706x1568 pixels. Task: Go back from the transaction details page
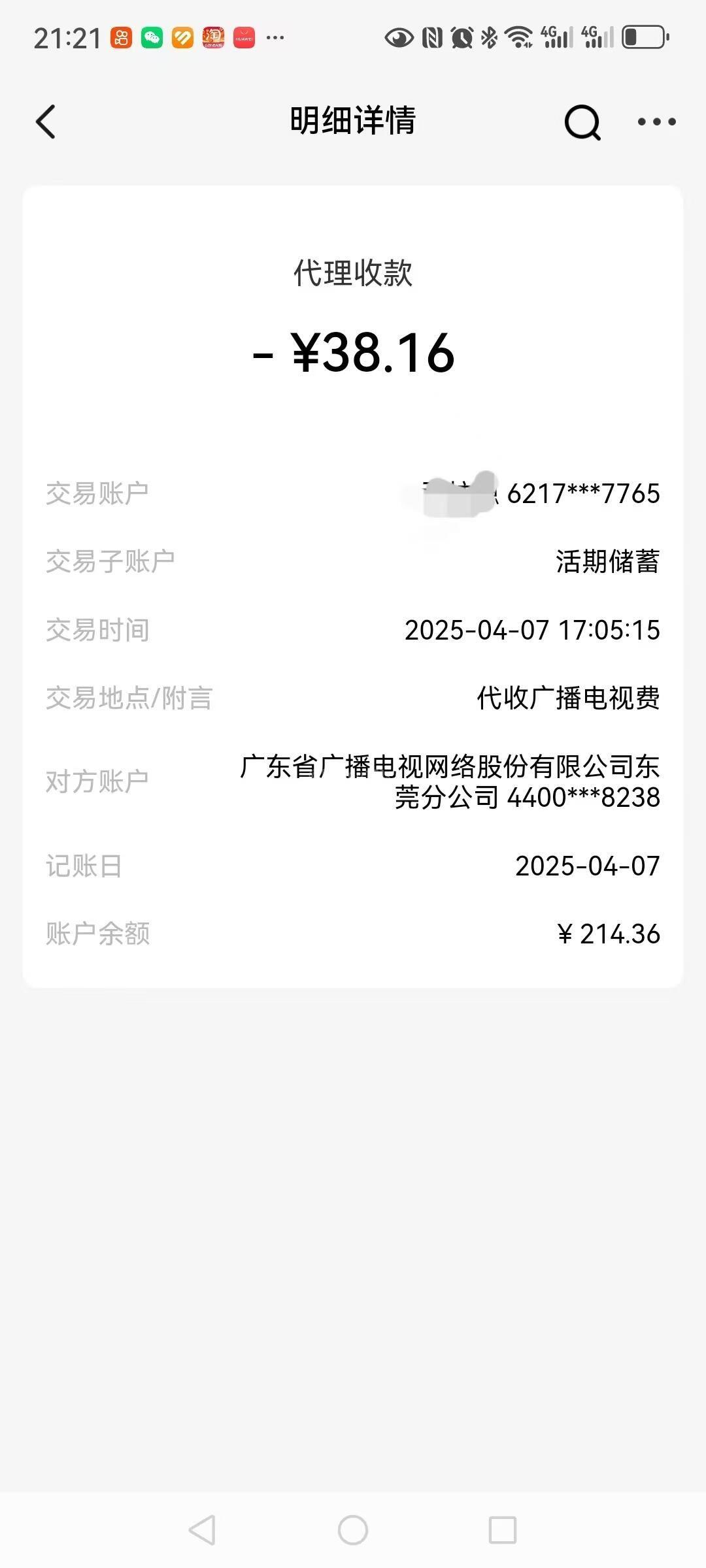[x=46, y=122]
